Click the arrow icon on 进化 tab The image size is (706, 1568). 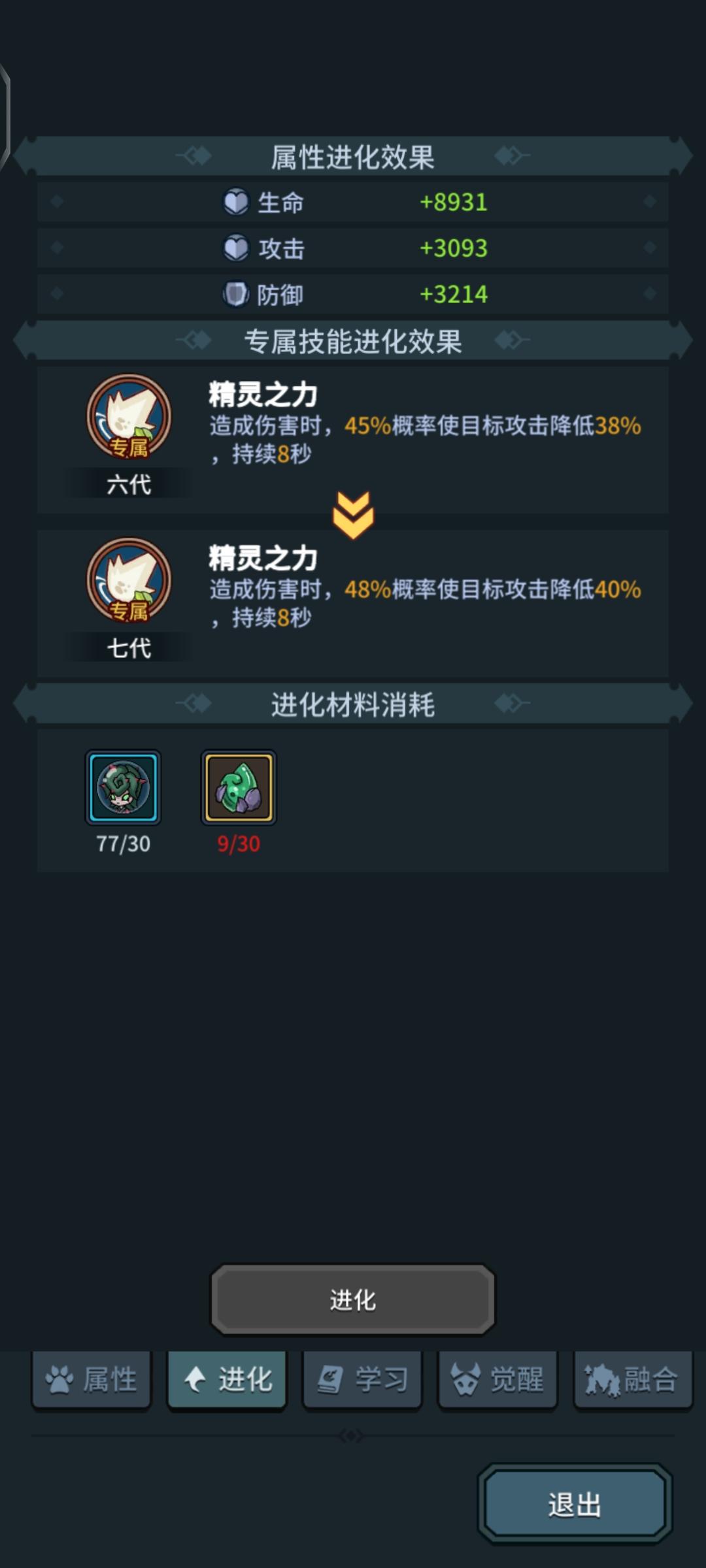[195, 1380]
